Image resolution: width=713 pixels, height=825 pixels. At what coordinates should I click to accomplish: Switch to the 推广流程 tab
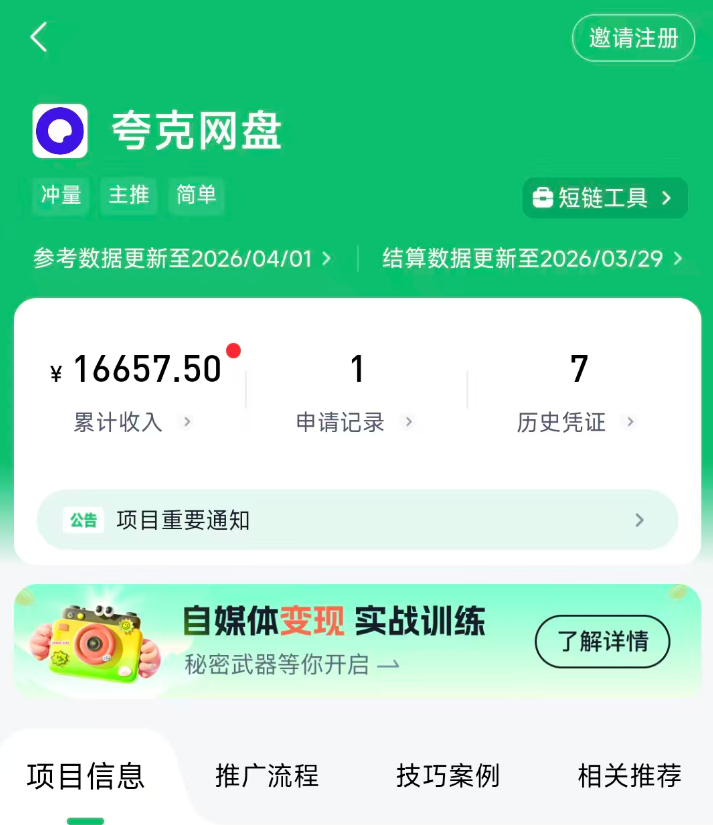[x=267, y=776]
